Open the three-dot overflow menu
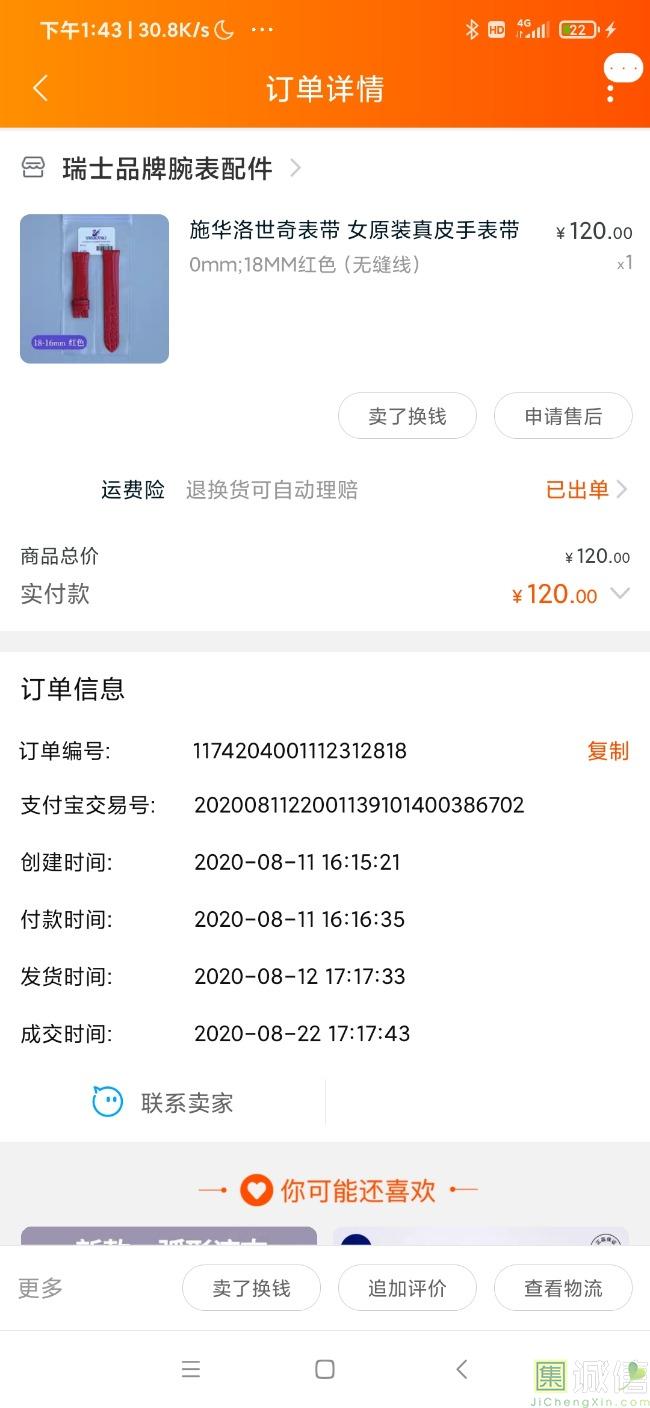 [610, 89]
